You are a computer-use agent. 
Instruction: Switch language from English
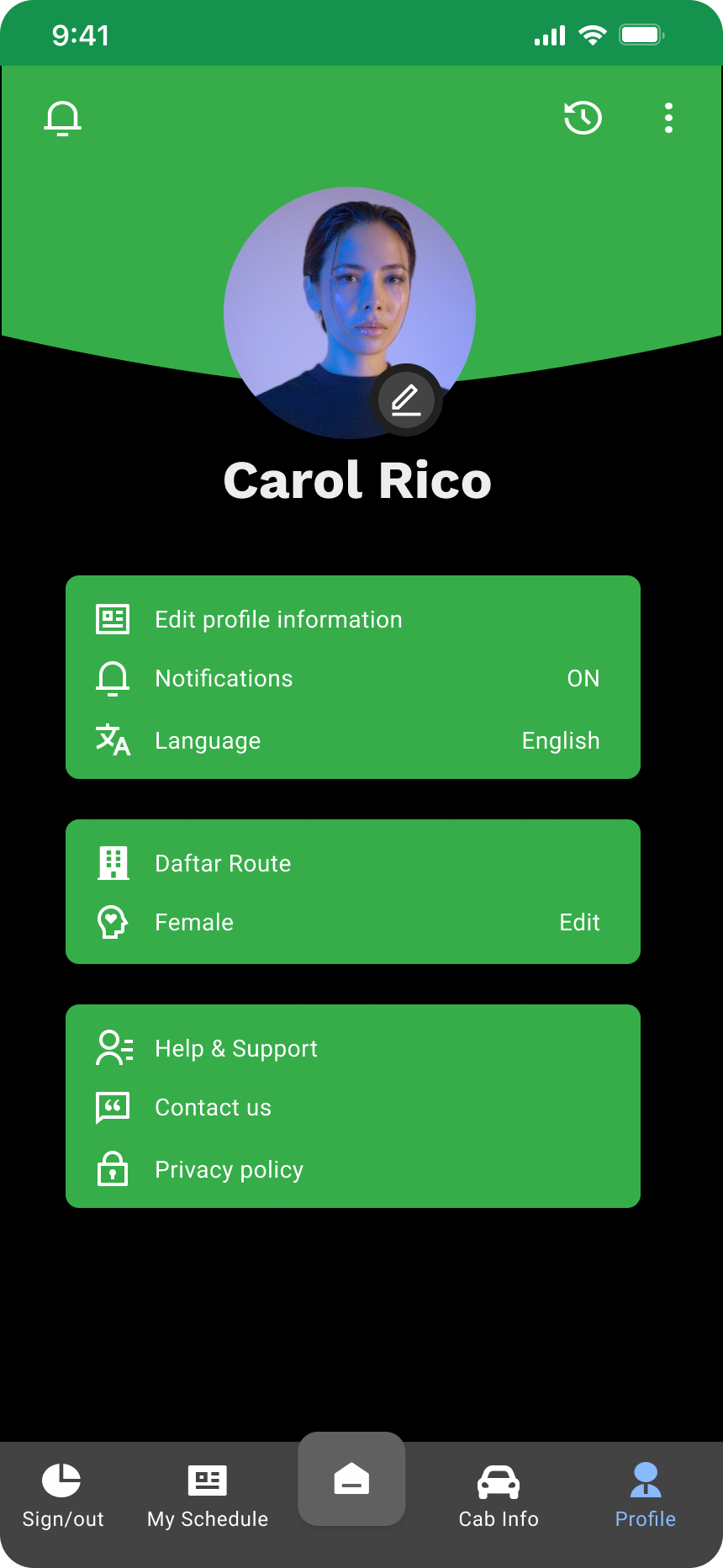pos(560,740)
